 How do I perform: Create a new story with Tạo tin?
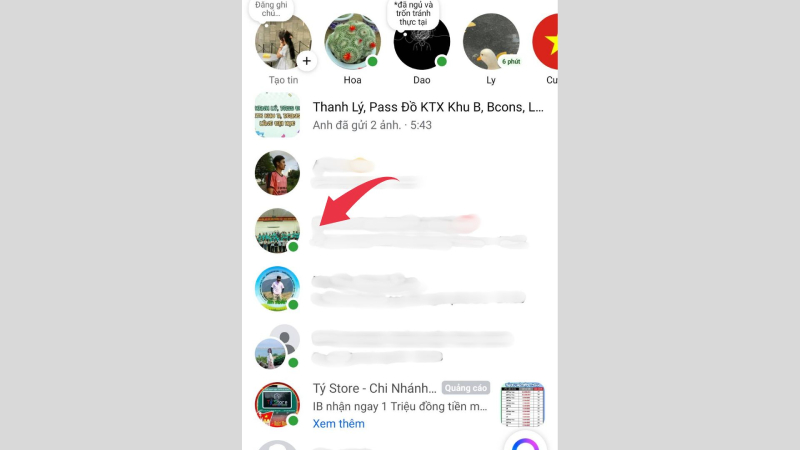pos(283,44)
